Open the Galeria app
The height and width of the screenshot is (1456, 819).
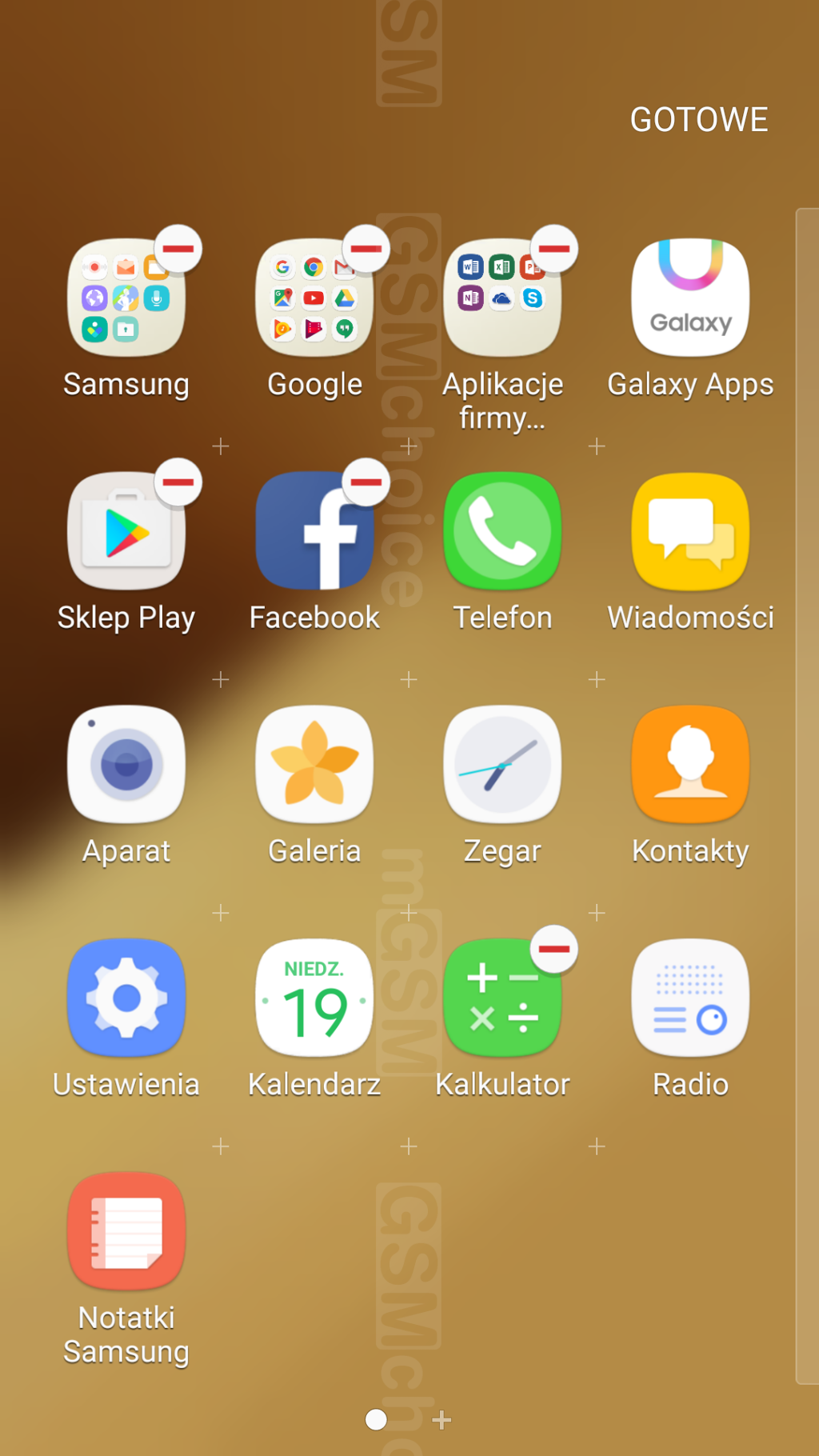tap(314, 765)
